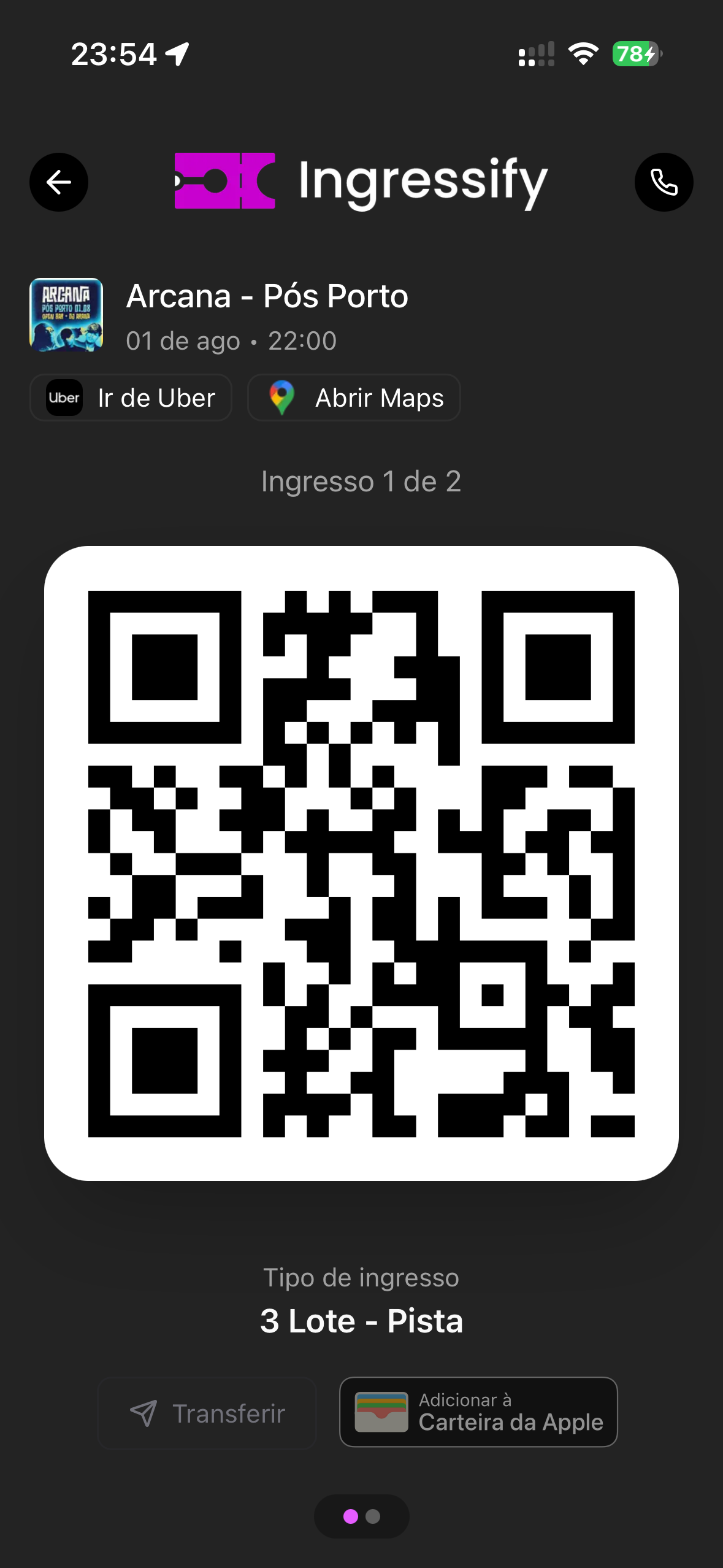Screen dimensions: 723x1568
Task: Open the Arcana event thumbnail
Action: [66, 315]
